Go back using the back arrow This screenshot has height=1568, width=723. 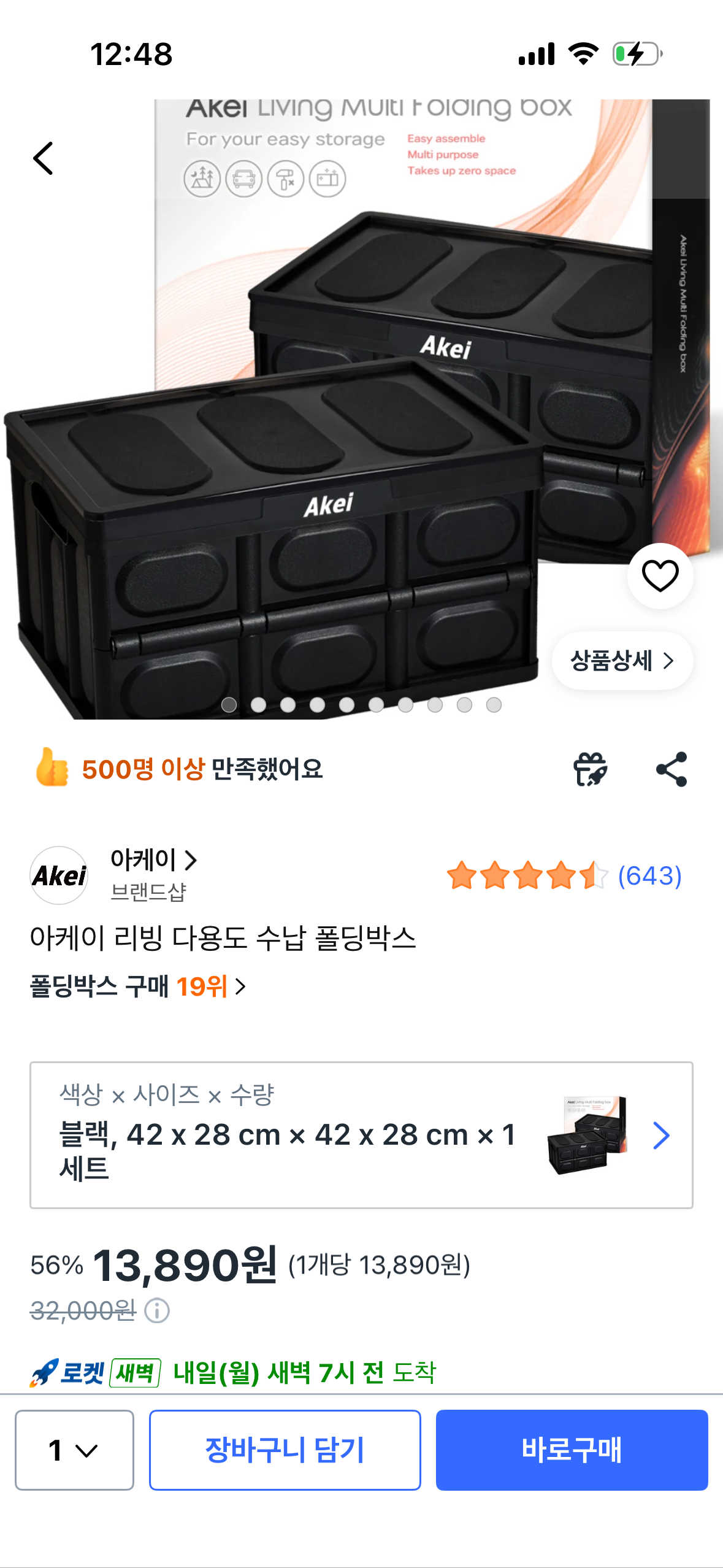43,158
